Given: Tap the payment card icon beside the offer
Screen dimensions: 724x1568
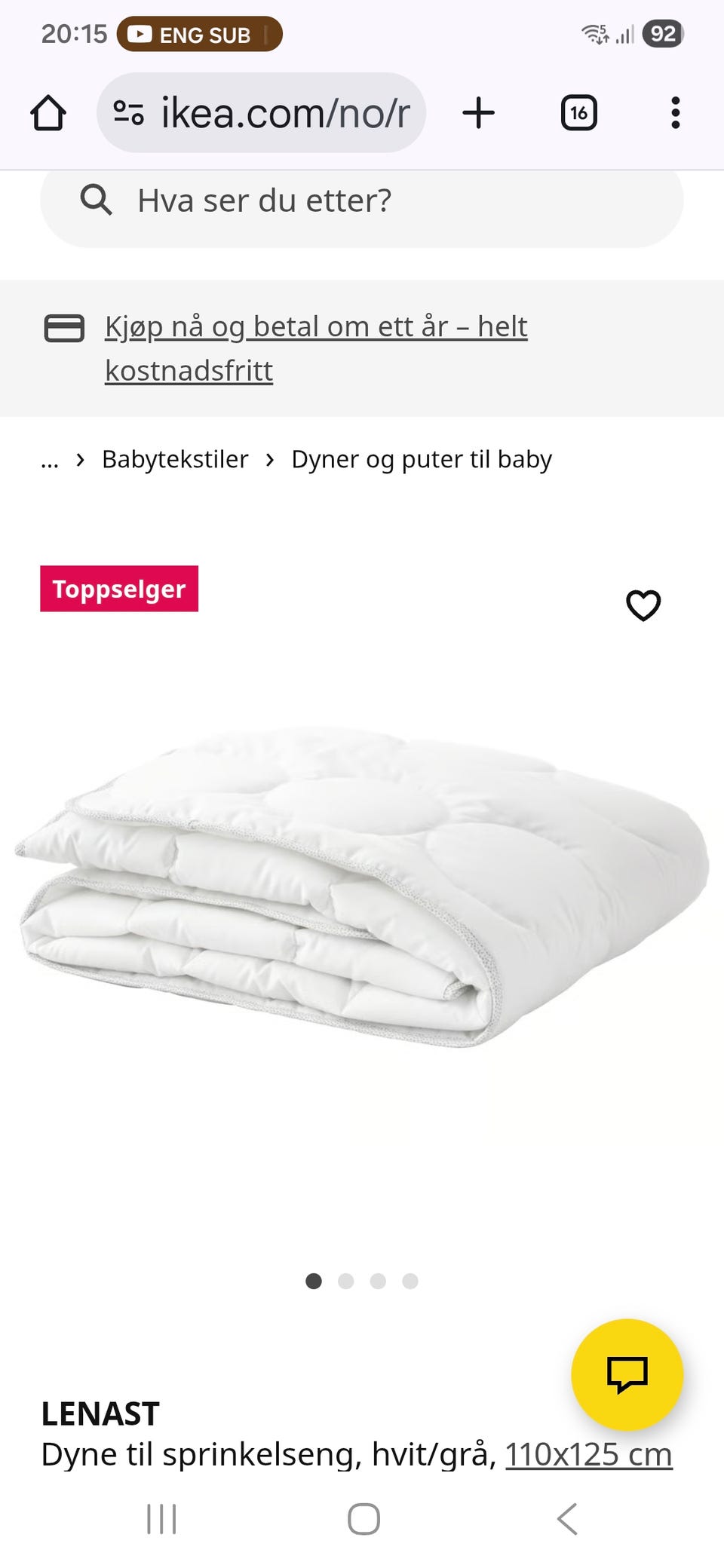Looking at the screenshot, I should (x=65, y=328).
